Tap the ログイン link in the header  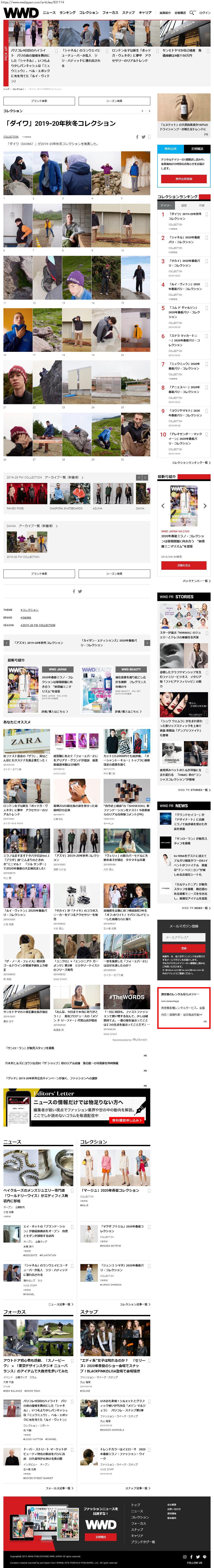[205, 12]
